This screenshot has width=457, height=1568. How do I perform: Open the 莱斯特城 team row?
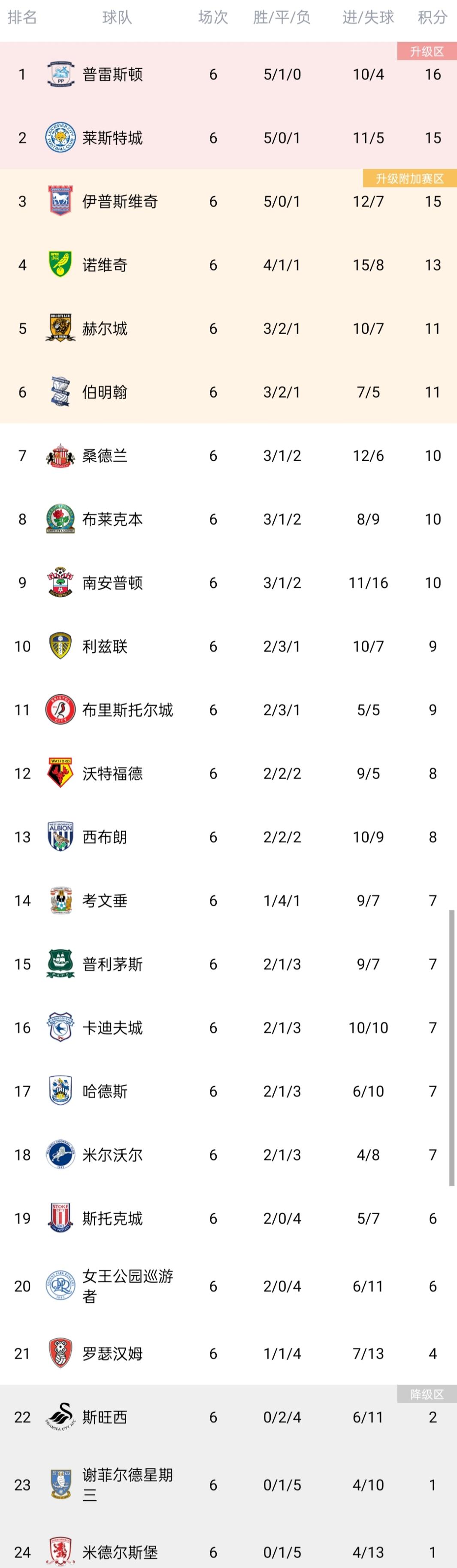click(228, 137)
